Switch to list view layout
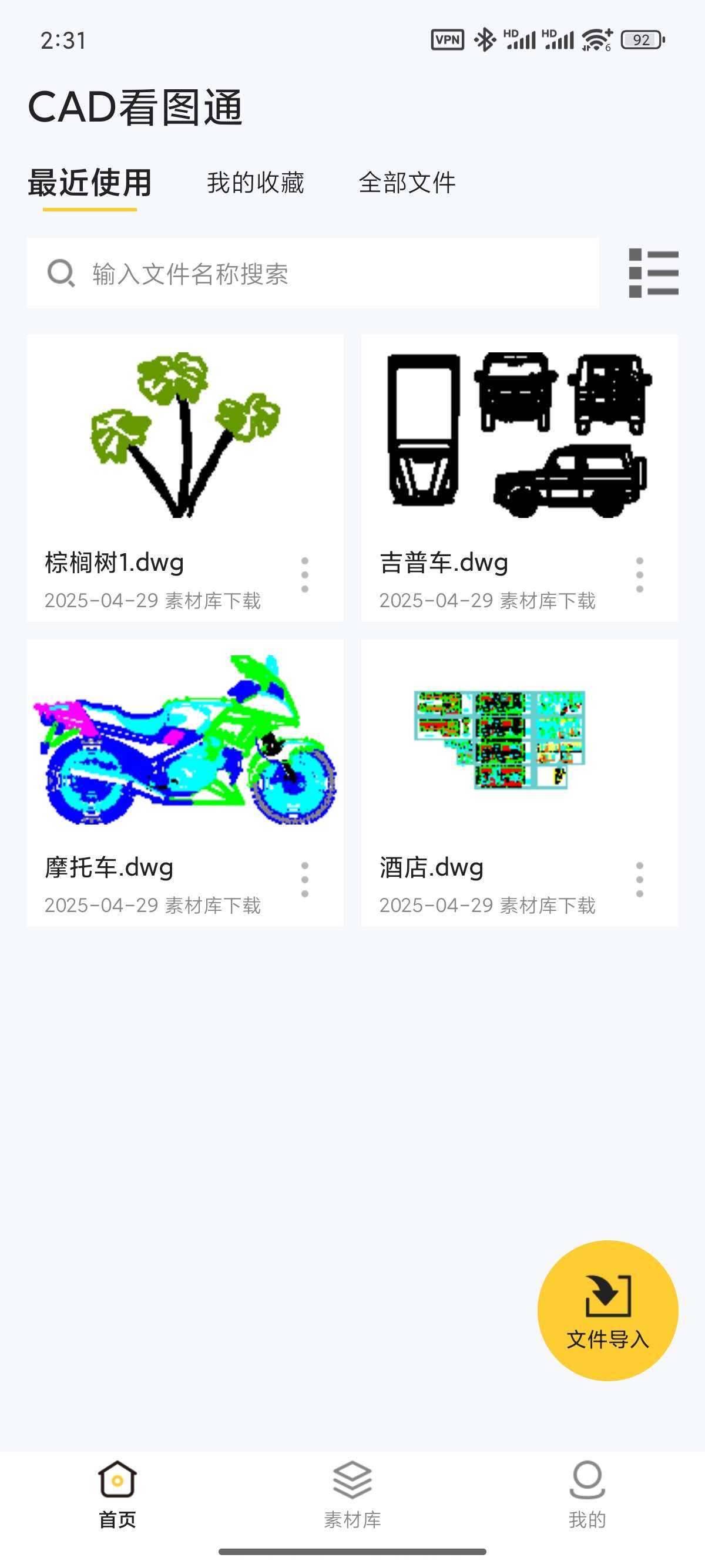 tap(653, 274)
